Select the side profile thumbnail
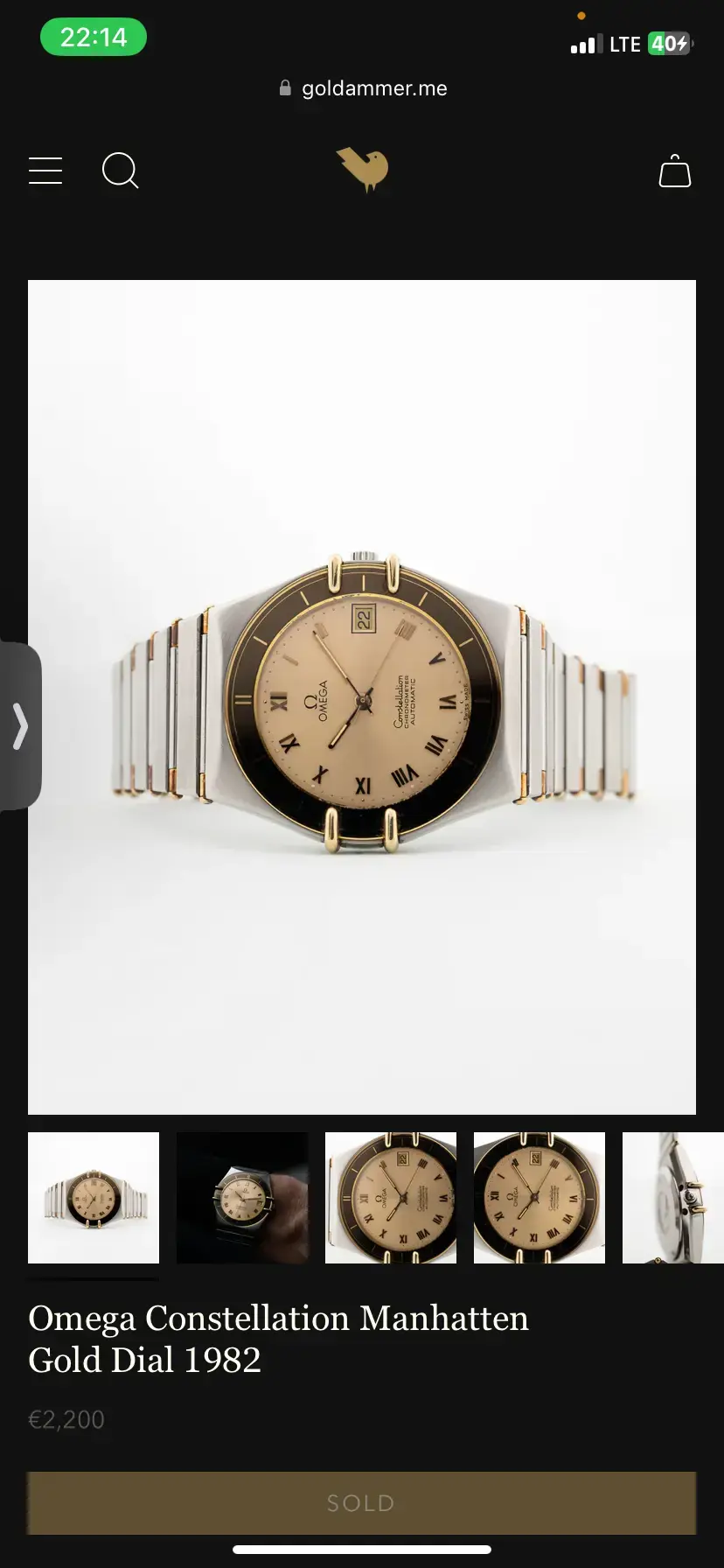Image resolution: width=724 pixels, height=1568 pixels. pos(673,1197)
